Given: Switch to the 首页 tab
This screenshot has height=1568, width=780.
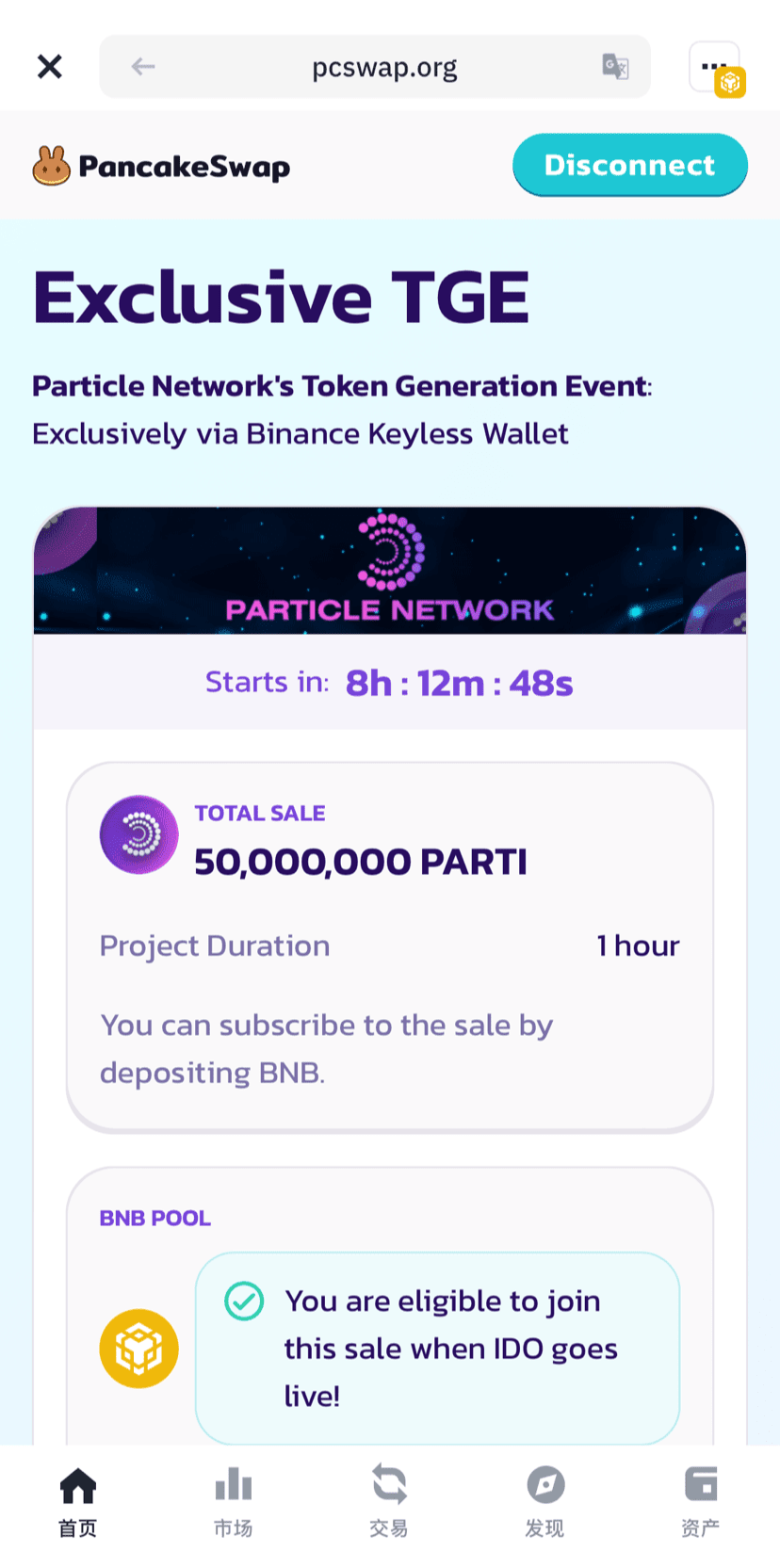Looking at the screenshot, I should [78, 1502].
